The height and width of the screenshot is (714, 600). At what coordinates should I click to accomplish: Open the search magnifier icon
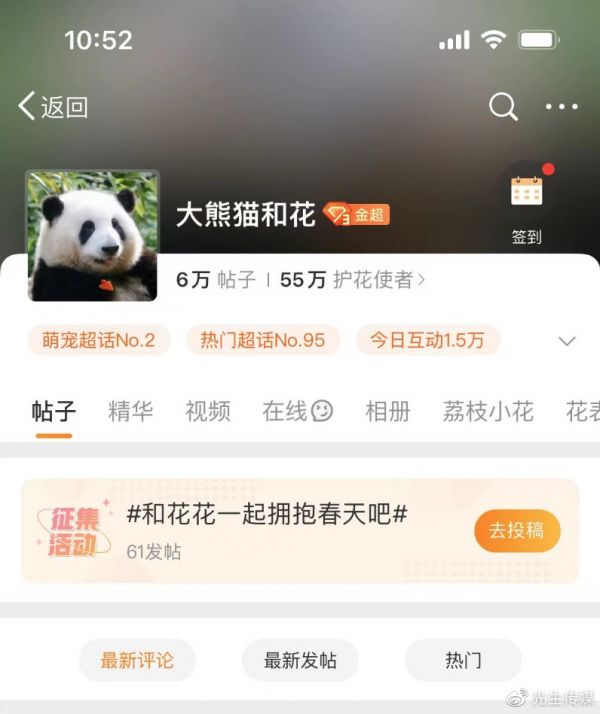503,106
